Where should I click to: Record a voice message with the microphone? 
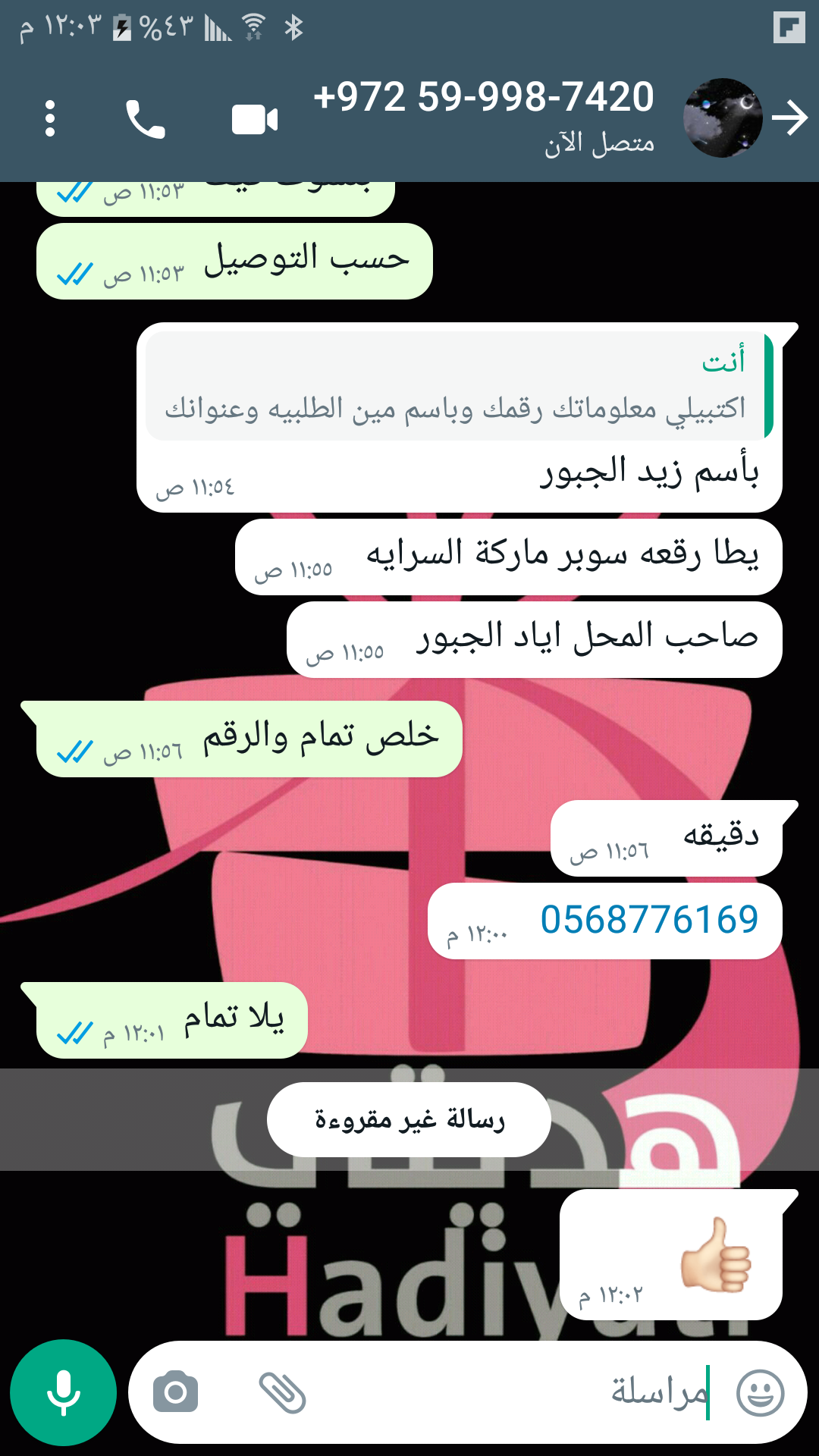pyautogui.click(x=63, y=1392)
